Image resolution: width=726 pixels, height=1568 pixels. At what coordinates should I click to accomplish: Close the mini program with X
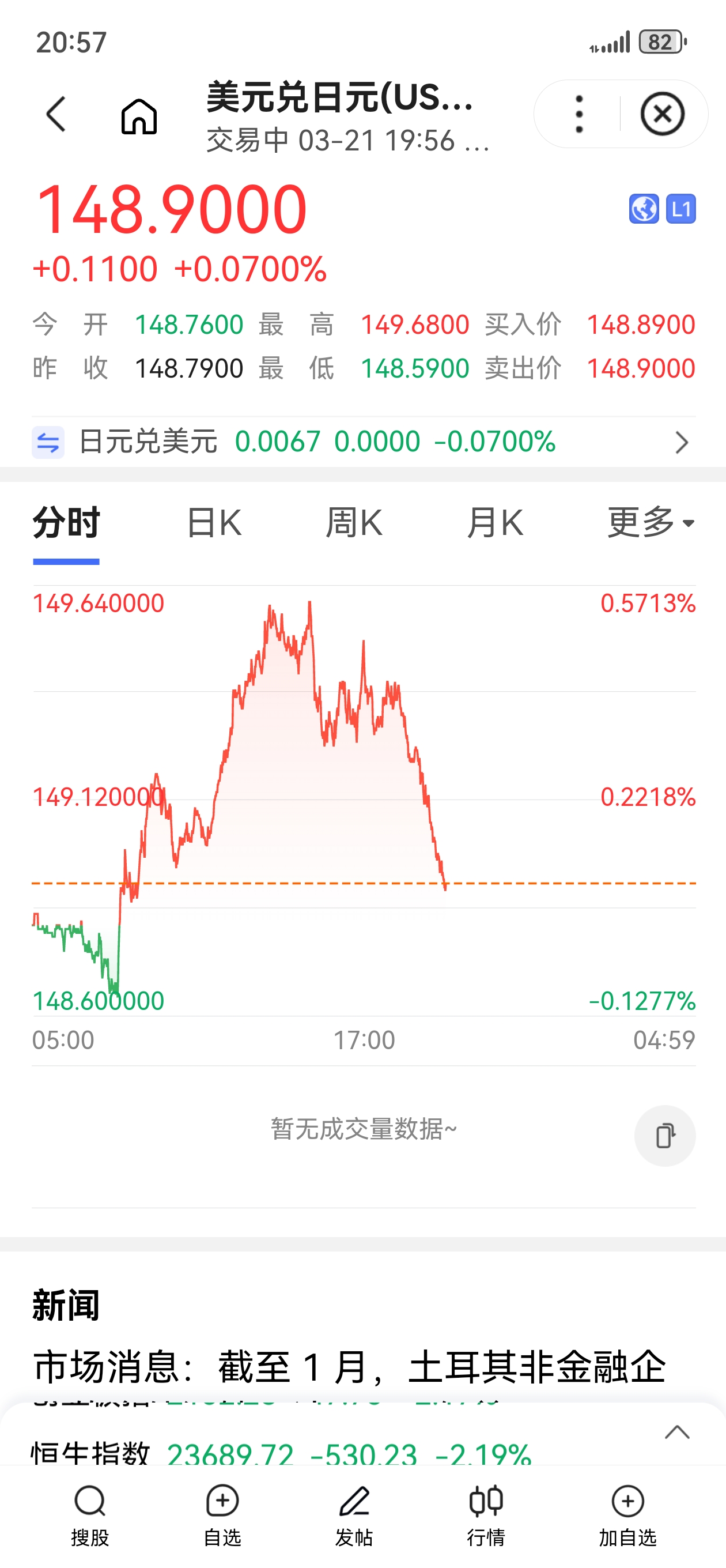662,114
